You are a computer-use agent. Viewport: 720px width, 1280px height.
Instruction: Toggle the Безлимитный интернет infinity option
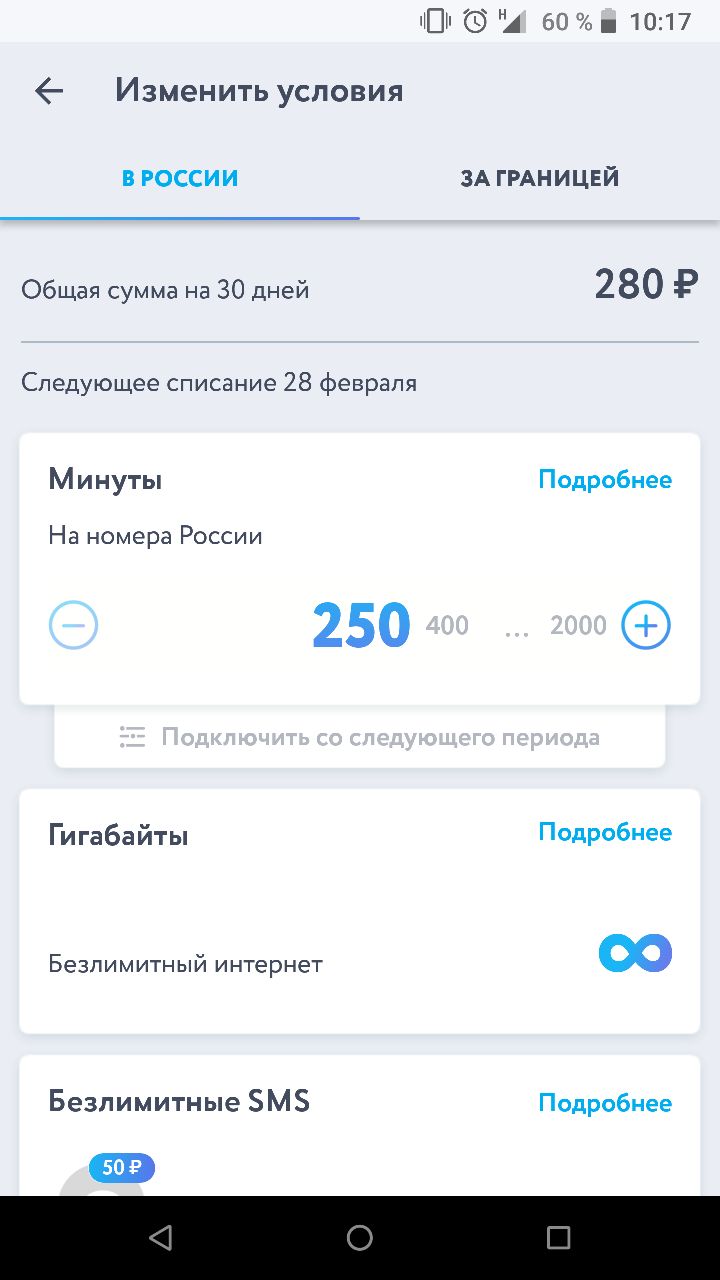coord(635,953)
